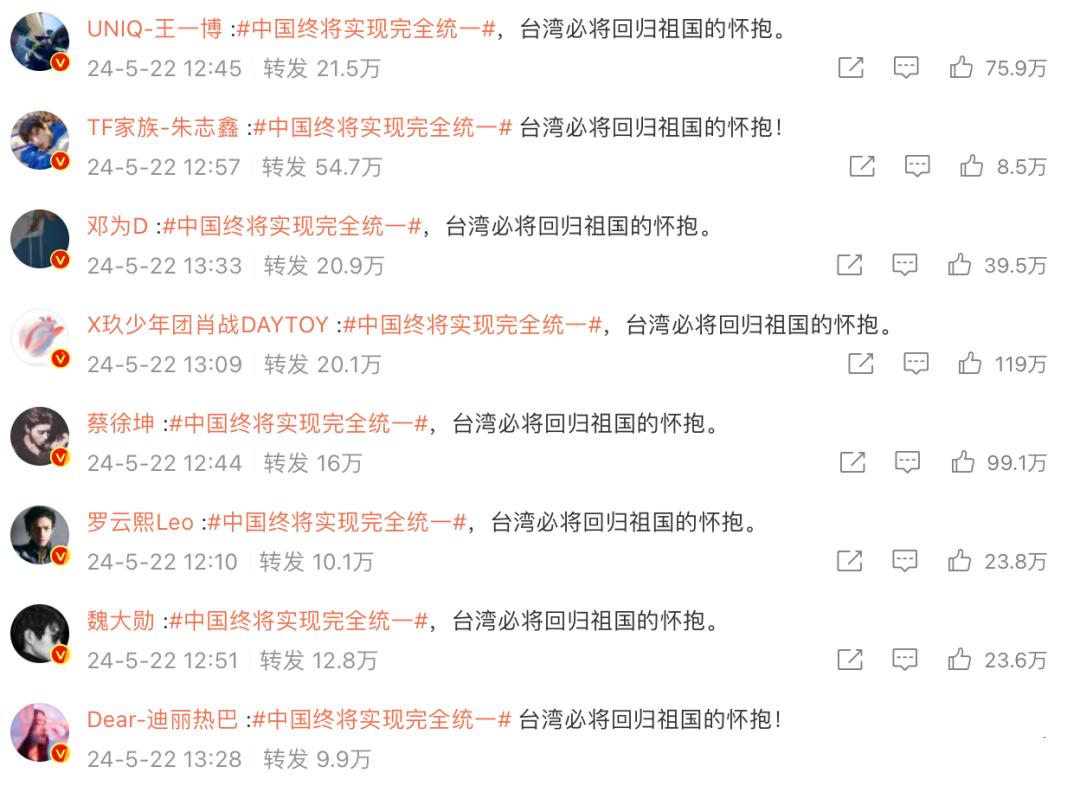Share the repost by 魏大勋
Image resolution: width=1080 pixels, height=786 pixels.
[849, 660]
